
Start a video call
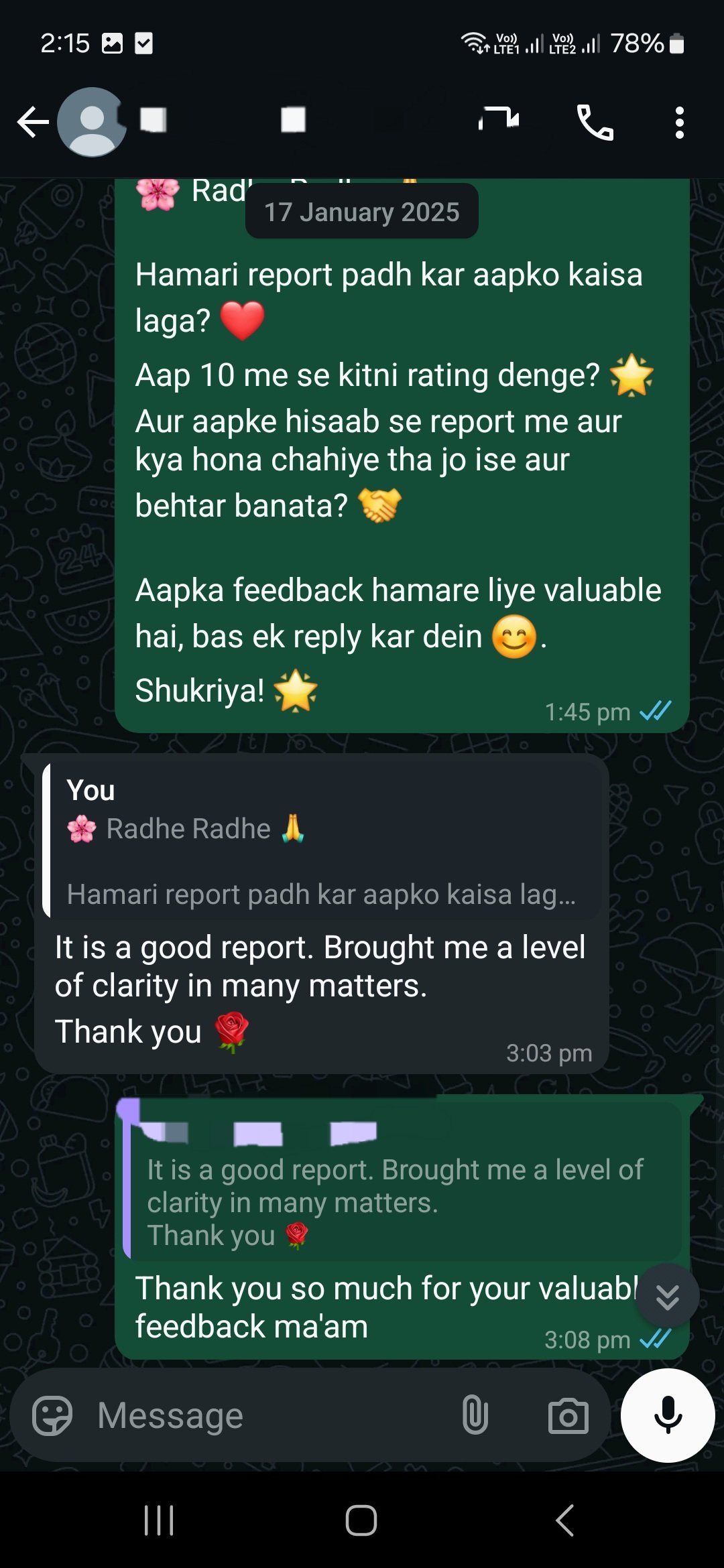(499, 121)
